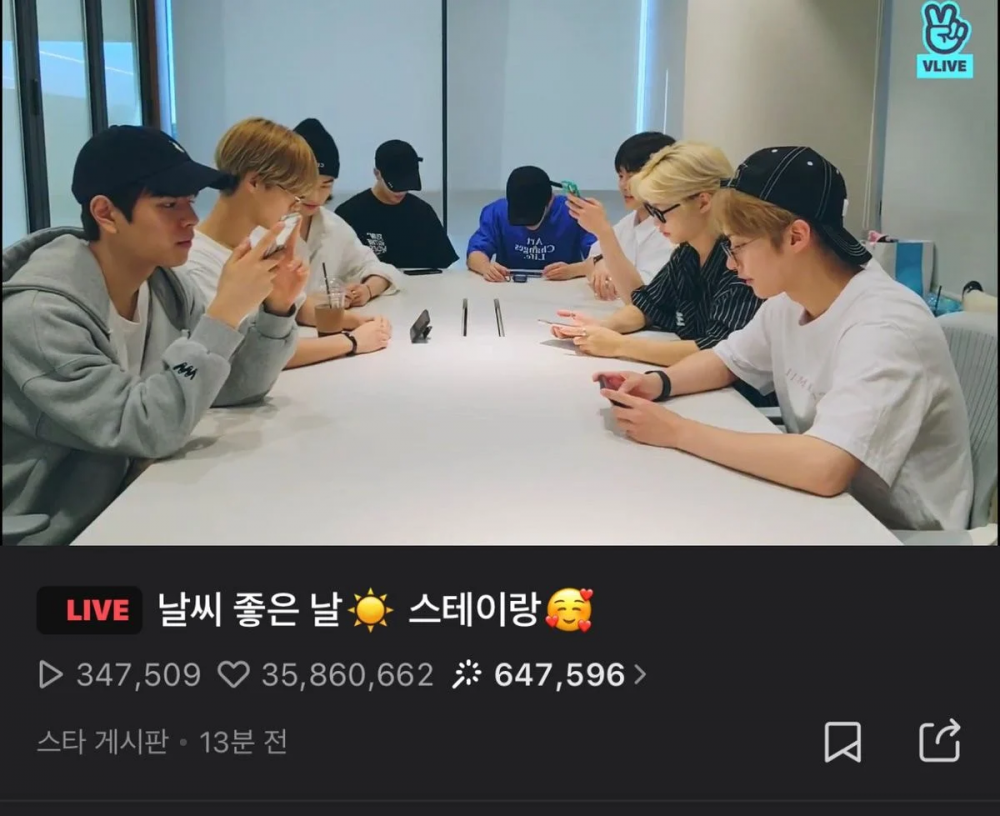Share this VLIVE video
Image resolution: width=1000 pixels, height=816 pixels.
pyautogui.click(x=939, y=741)
